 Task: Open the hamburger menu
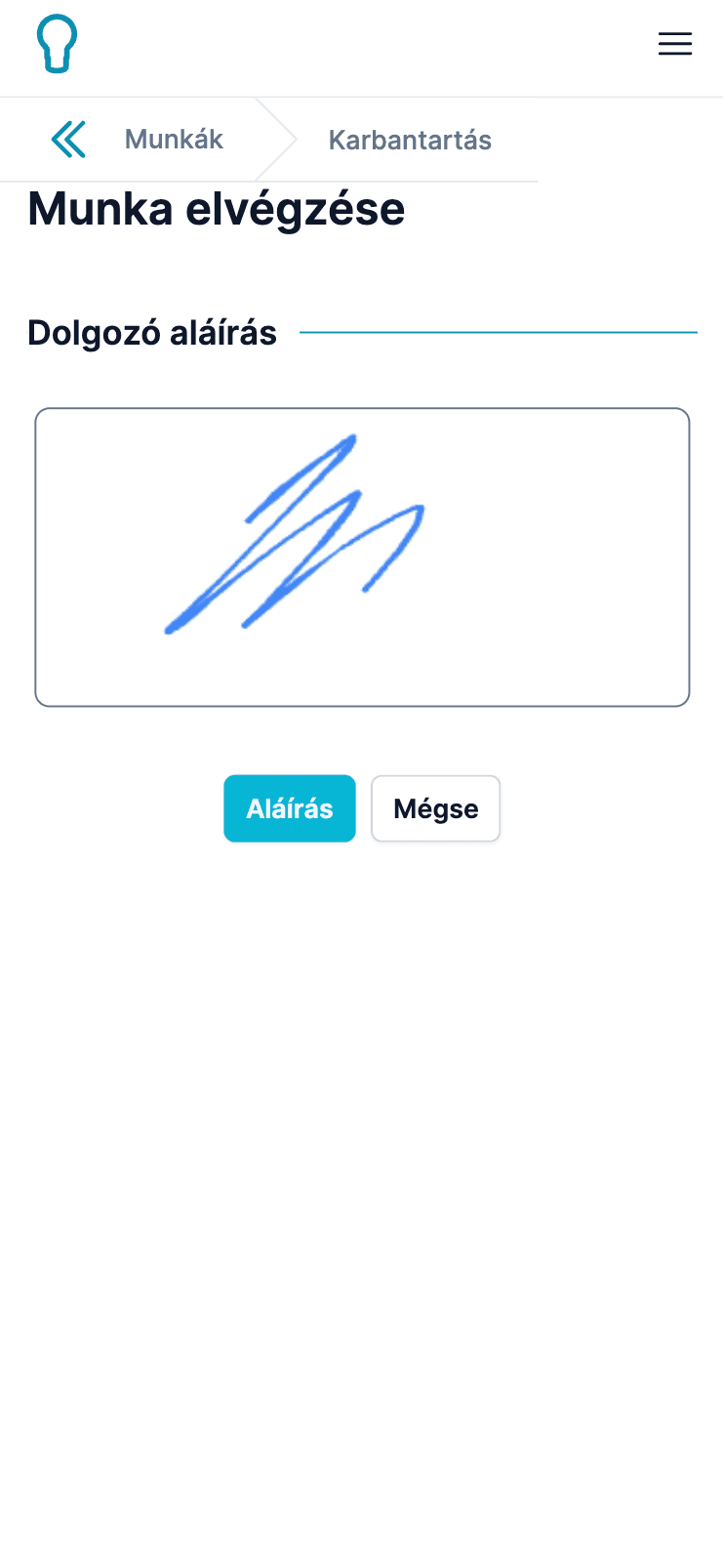[674, 44]
